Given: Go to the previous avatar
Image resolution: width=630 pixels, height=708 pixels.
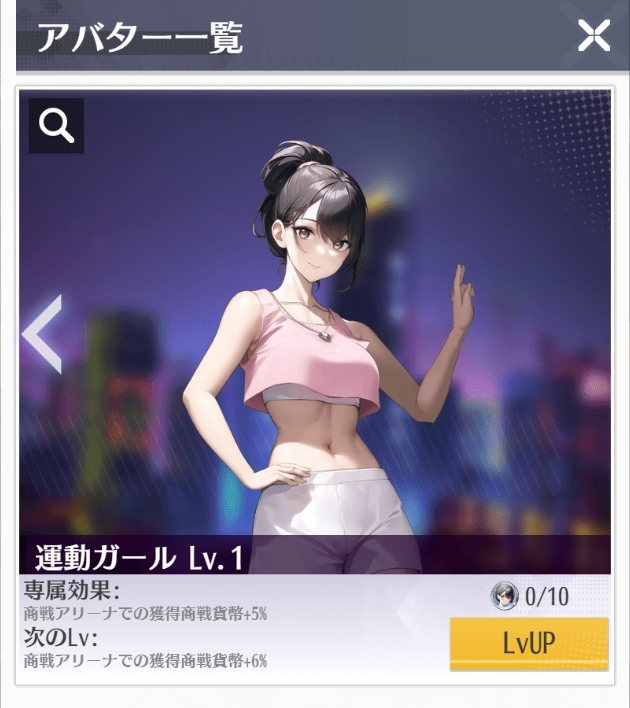Looking at the screenshot, I should click(x=43, y=333).
